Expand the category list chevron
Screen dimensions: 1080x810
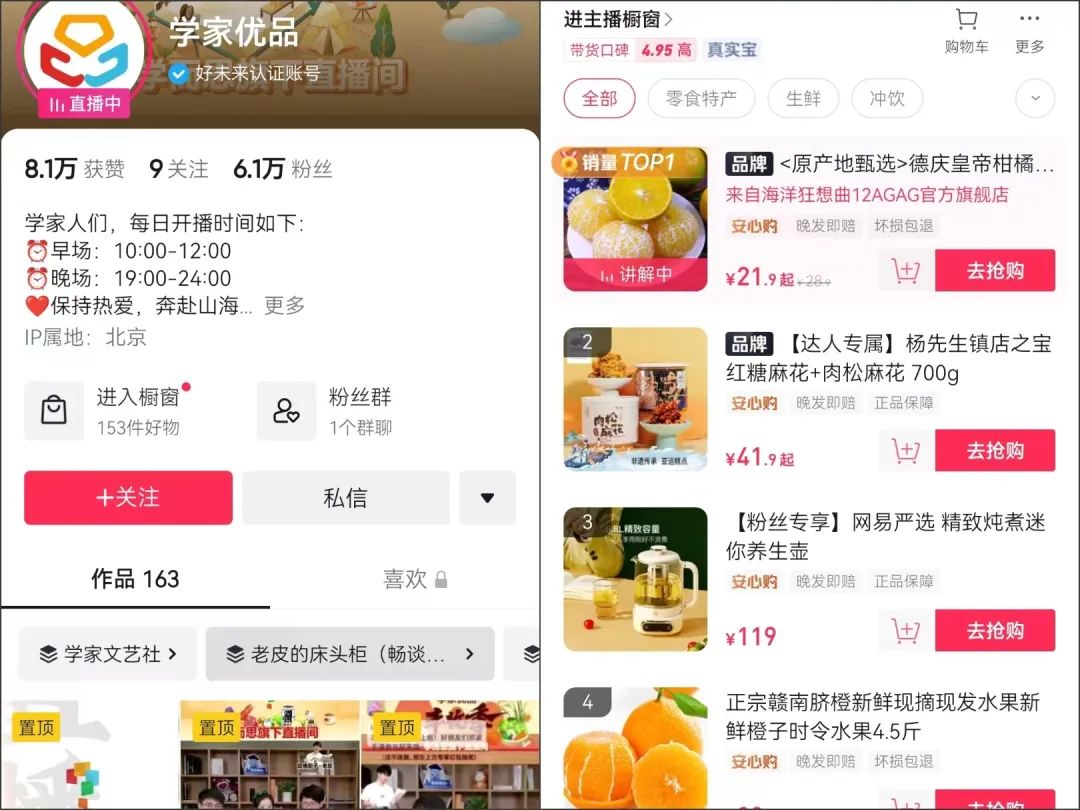point(1034,99)
